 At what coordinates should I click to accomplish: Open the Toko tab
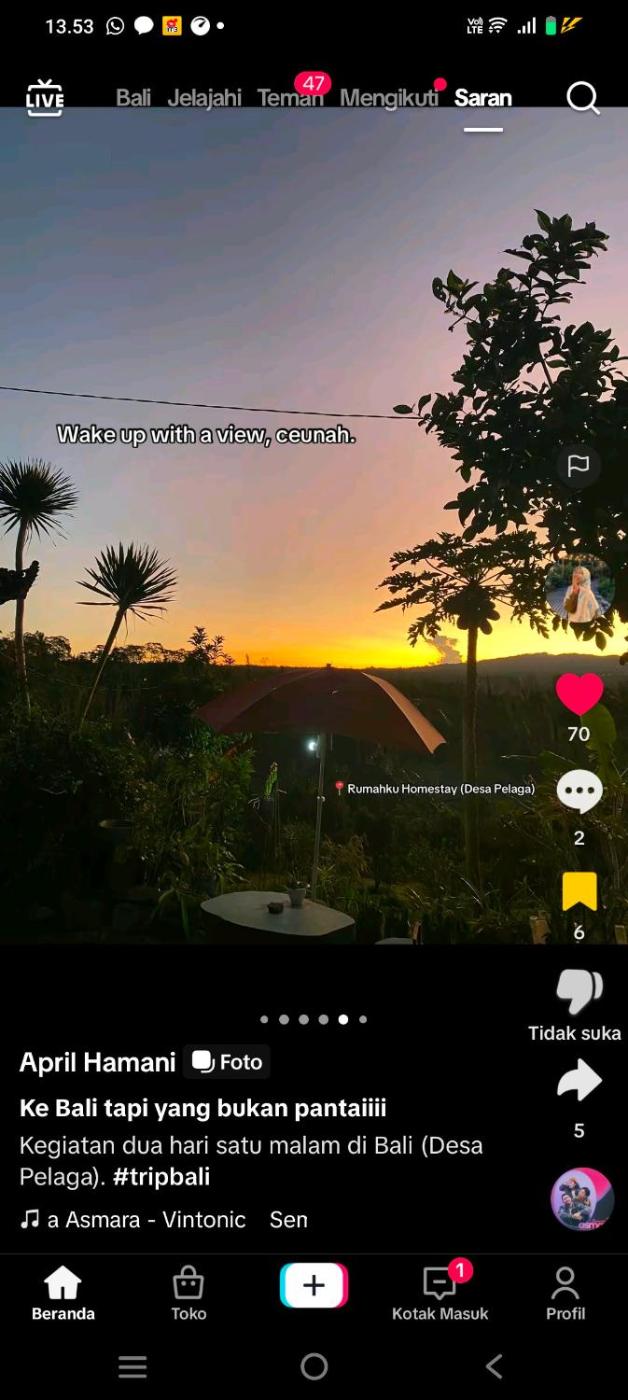pos(188,1294)
